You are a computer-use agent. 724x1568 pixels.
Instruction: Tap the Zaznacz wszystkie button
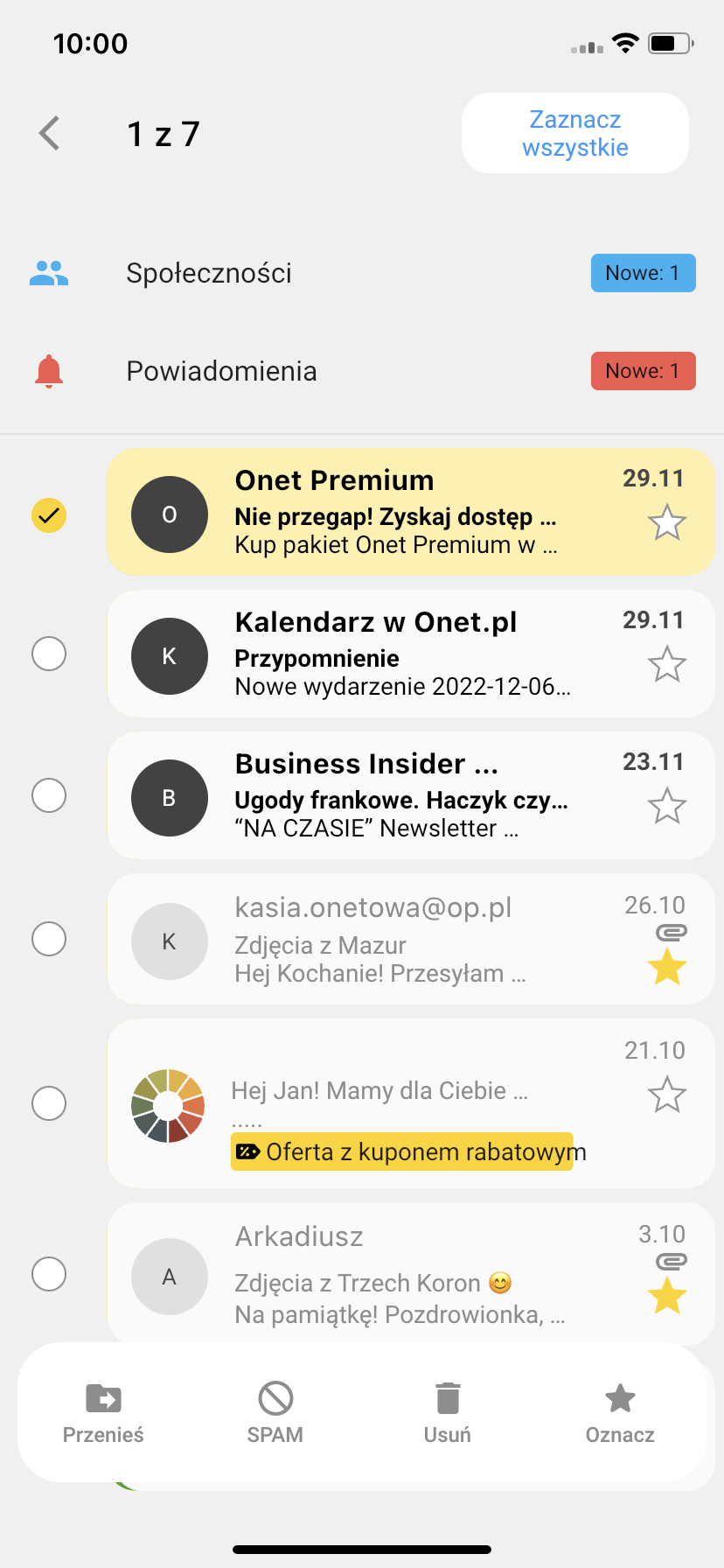click(574, 134)
